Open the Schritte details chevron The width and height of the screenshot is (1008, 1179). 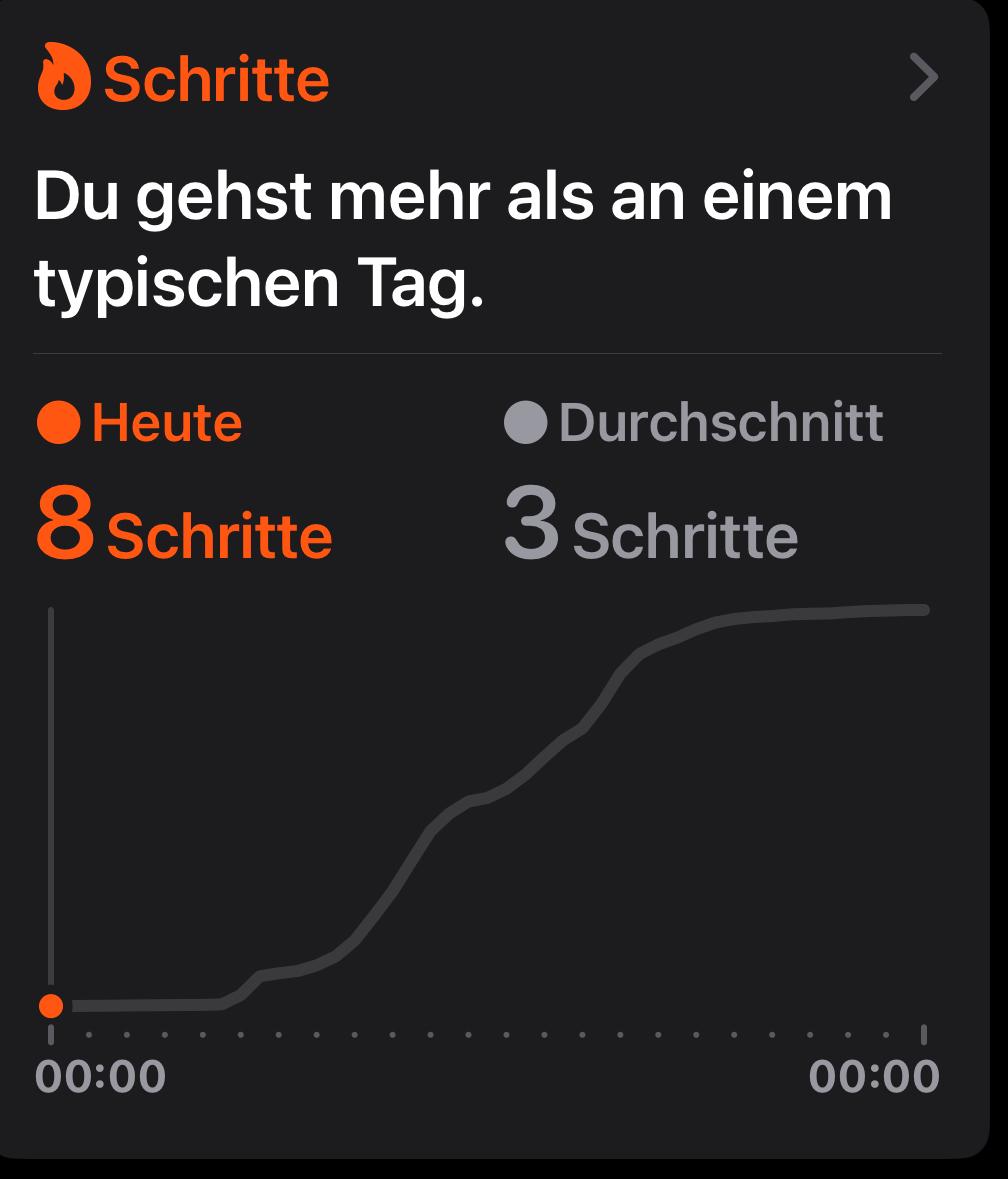[923, 78]
